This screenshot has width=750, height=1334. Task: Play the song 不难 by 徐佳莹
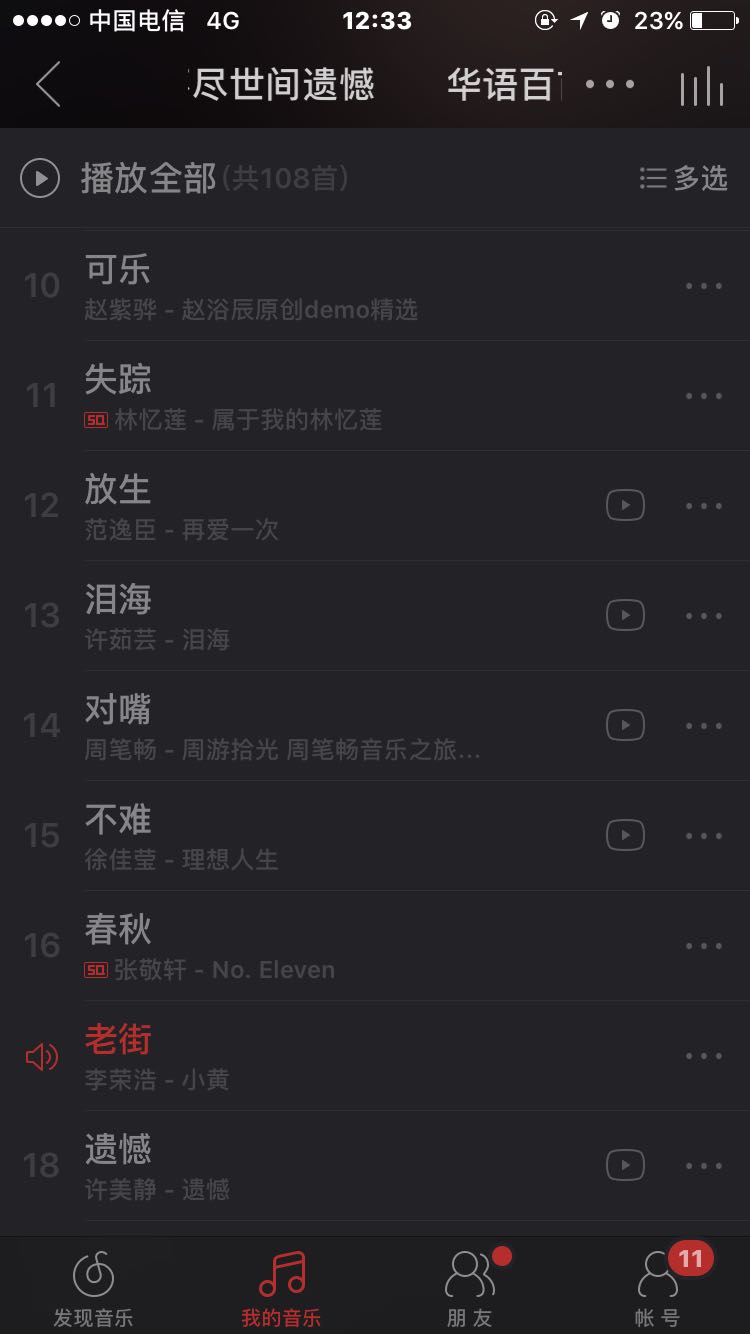[x=375, y=836]
